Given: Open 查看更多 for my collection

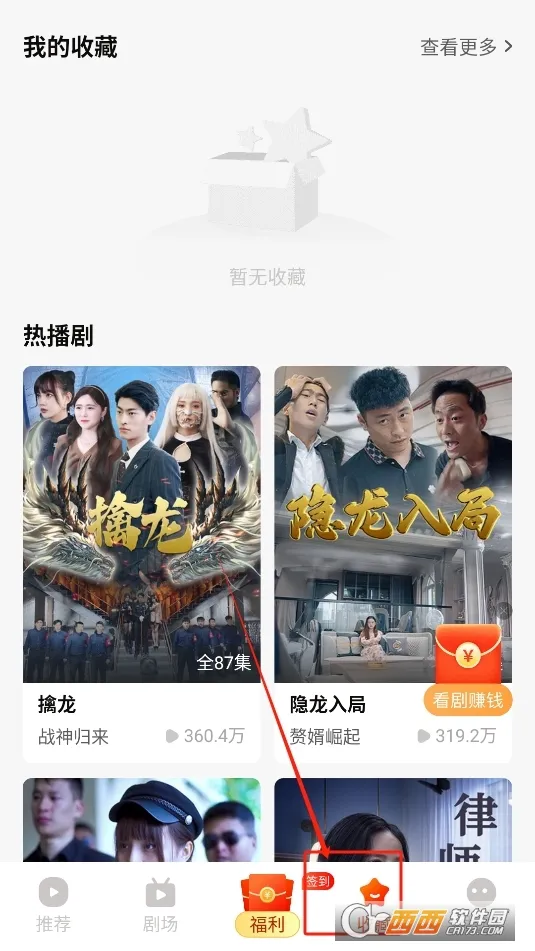Looking at the screenshot, I should click(x=466, y=47).
